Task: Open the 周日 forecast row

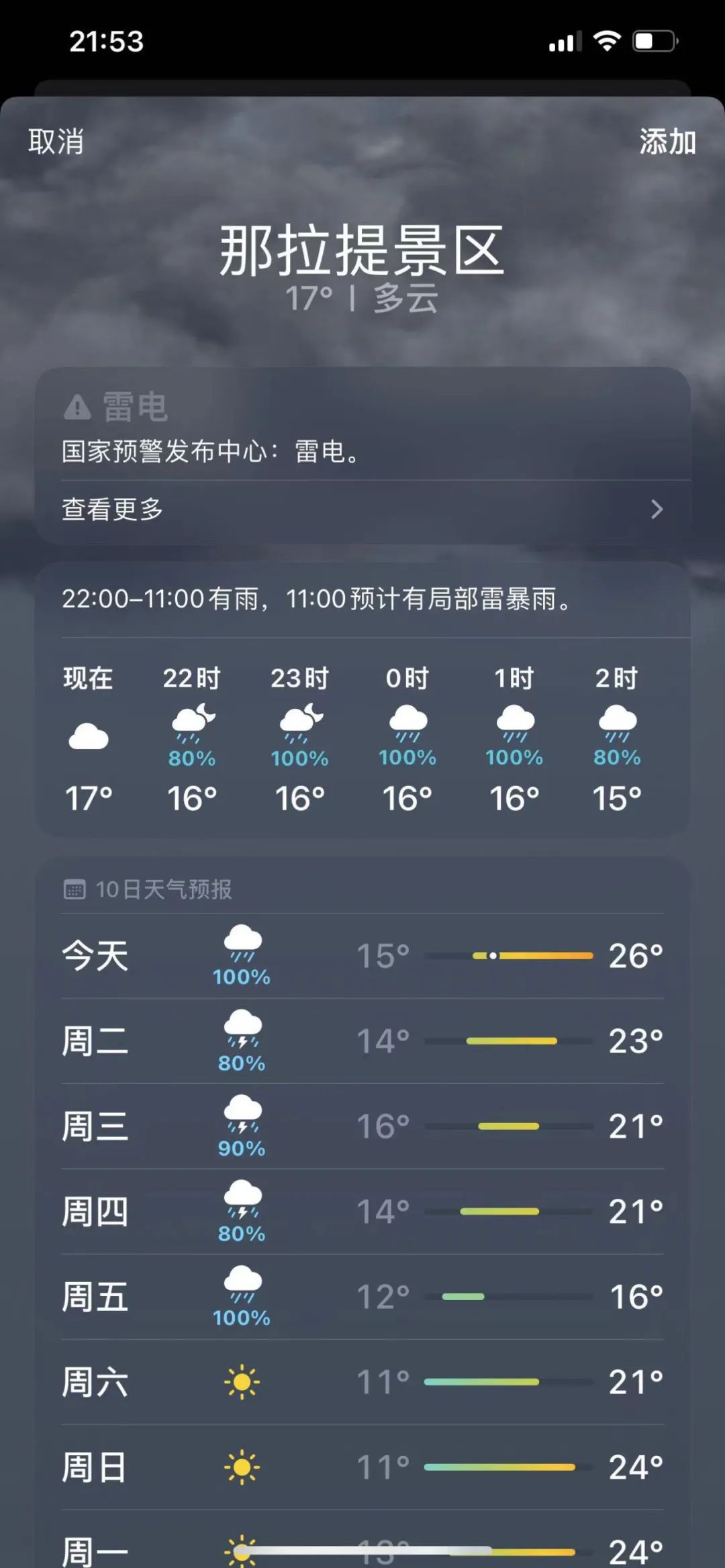Action: (x=362, y=1467)
